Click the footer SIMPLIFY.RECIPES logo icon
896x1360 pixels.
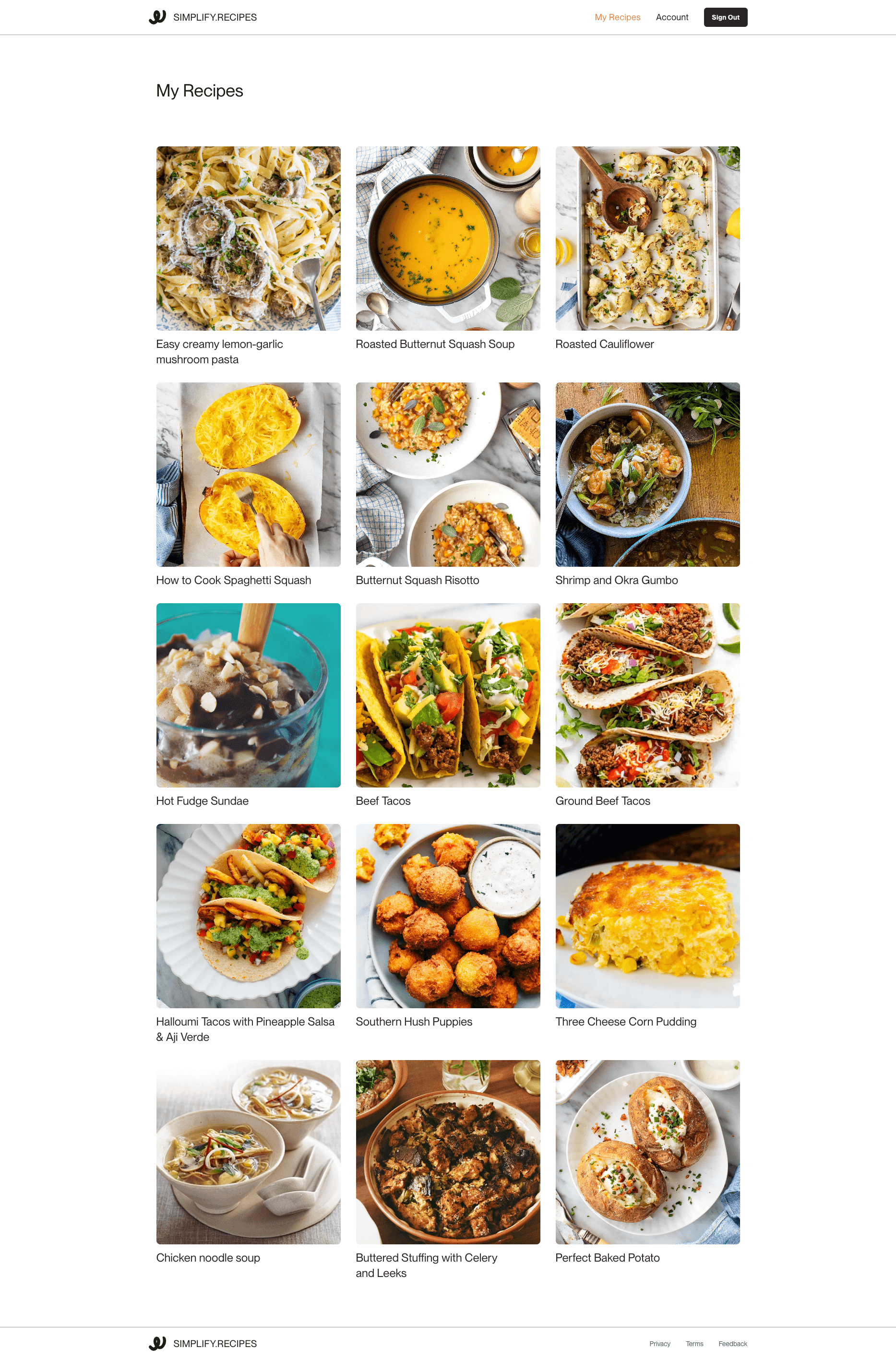tap(157, 1343)
